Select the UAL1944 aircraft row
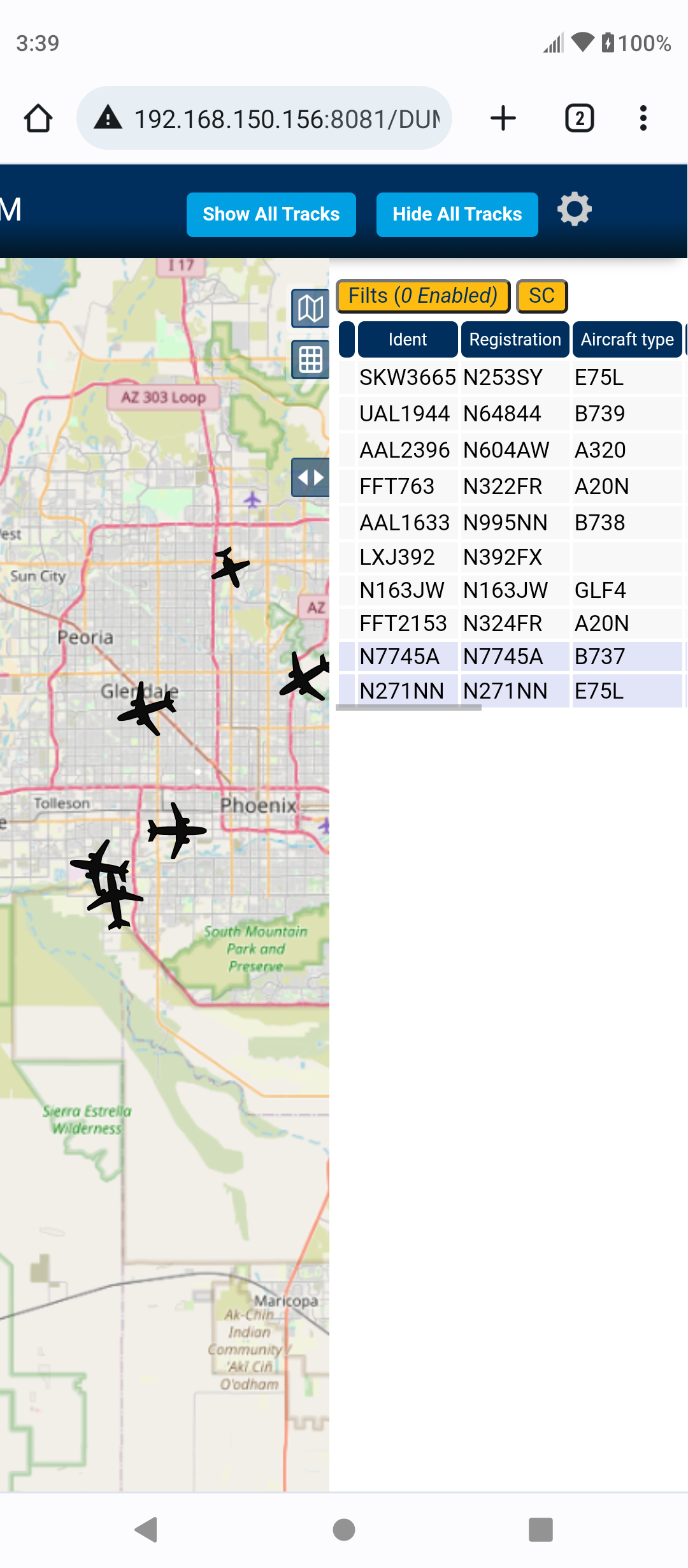Screen dimensions: 688x1568 click(x=511, y=414)
